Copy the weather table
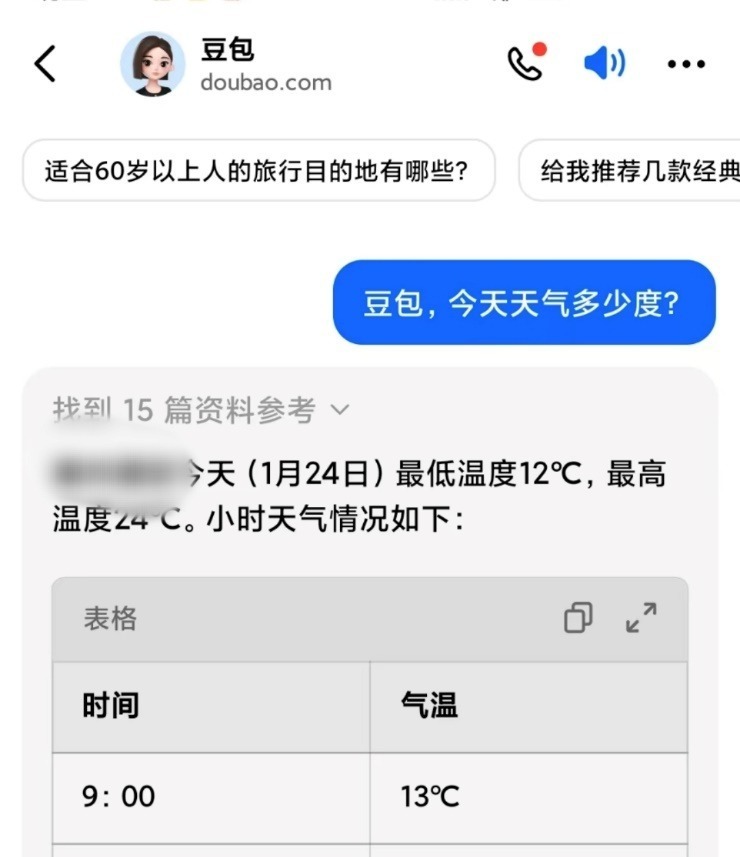The height and width of the screenshot is (857, 740). 578,618
